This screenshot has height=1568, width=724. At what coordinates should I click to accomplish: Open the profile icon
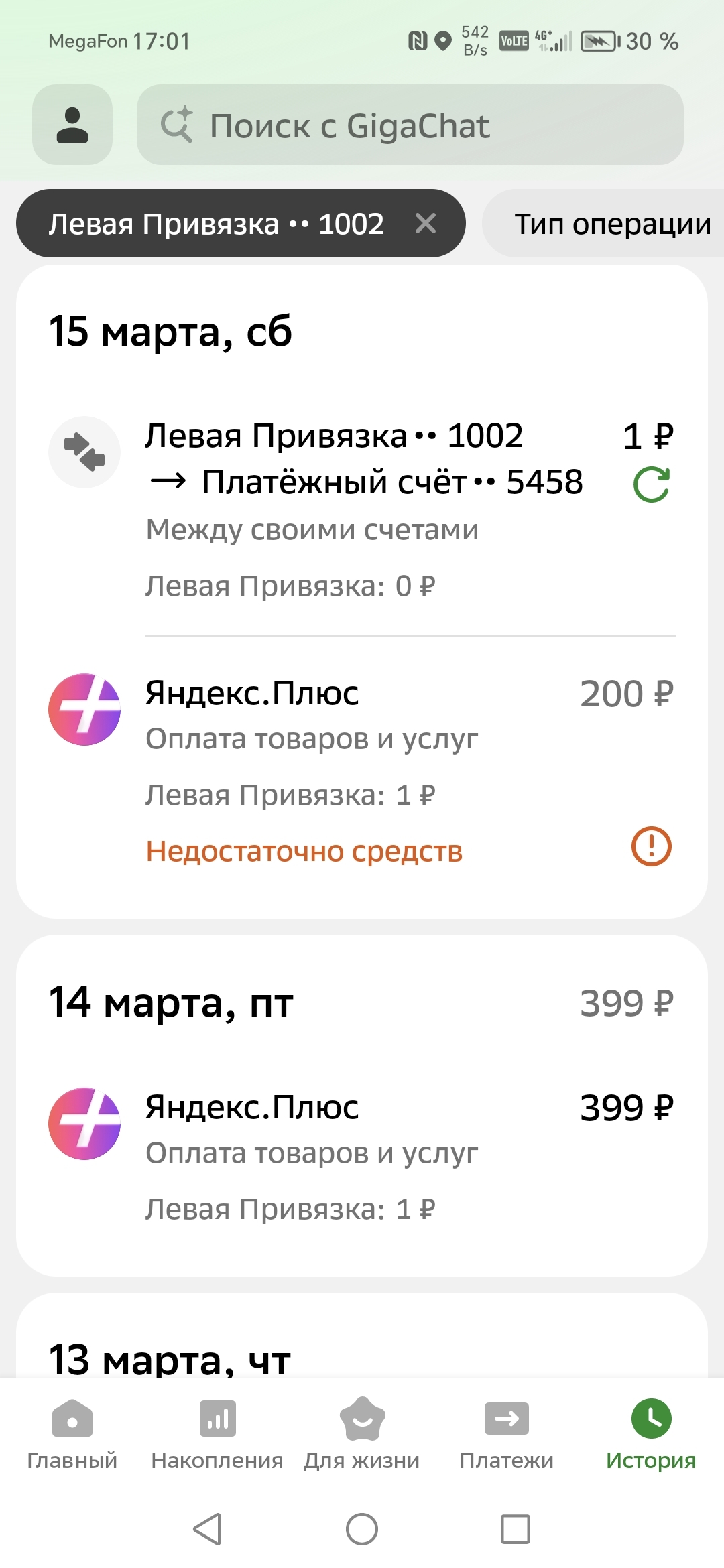72,125
